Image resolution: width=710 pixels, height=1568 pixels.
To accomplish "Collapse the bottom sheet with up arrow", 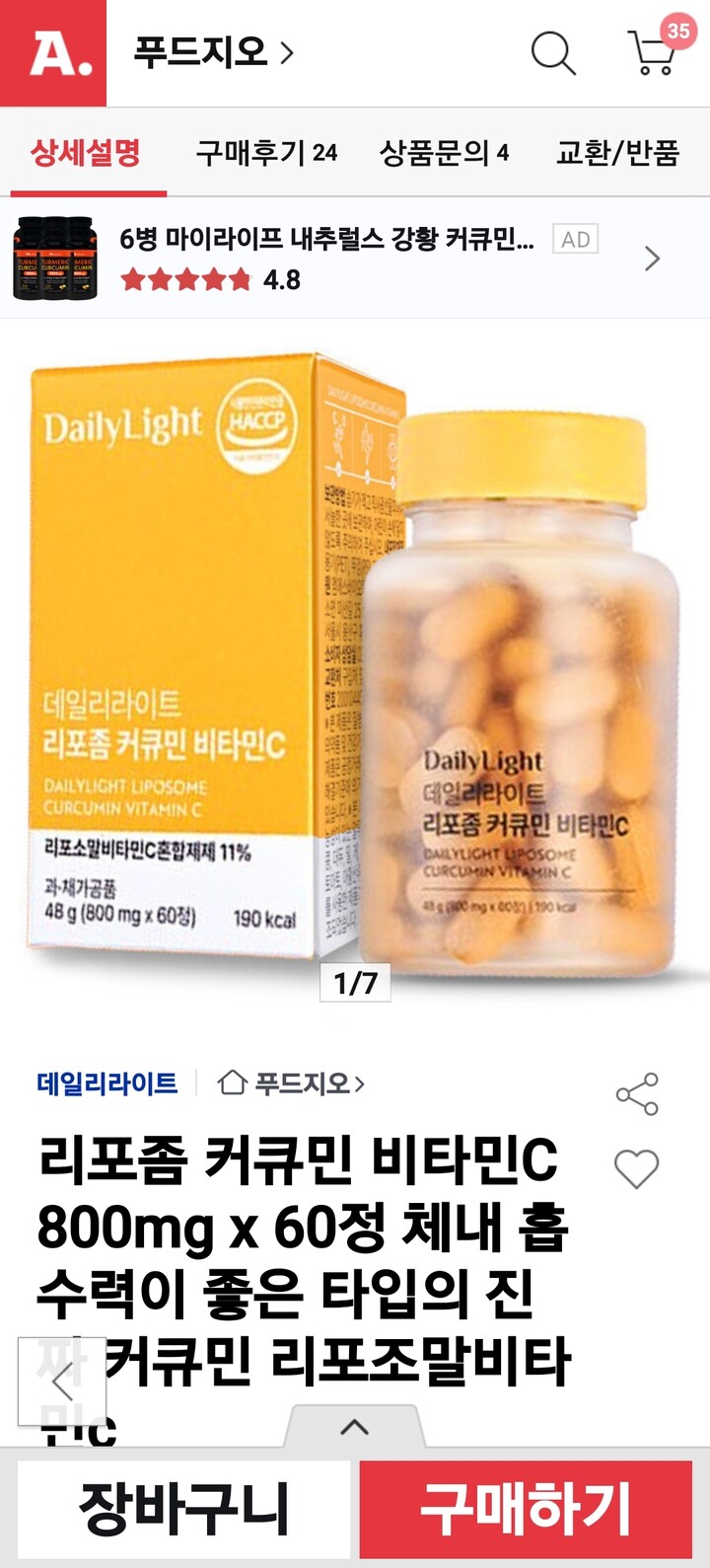I will 355,1428.
